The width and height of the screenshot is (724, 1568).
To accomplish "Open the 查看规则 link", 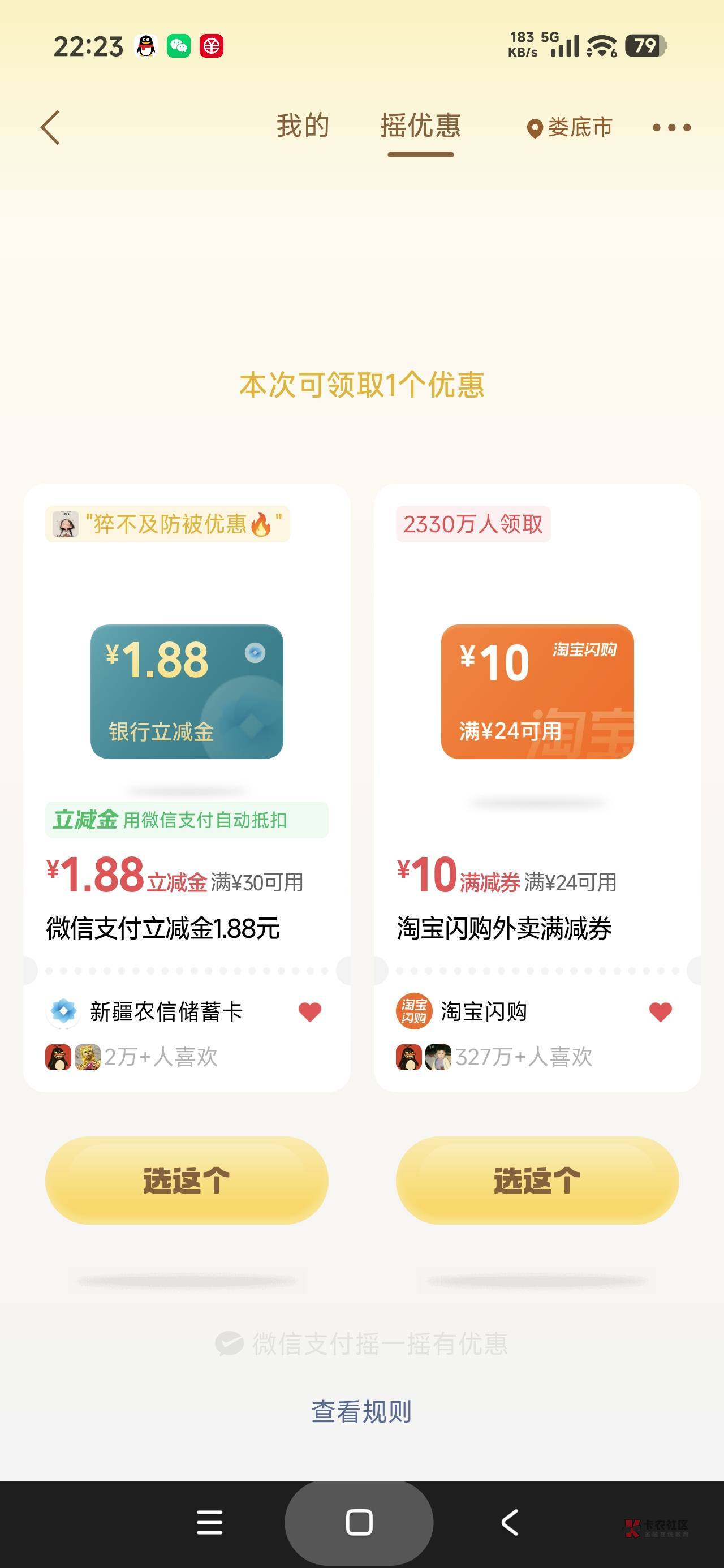I will click(361, 1411).
